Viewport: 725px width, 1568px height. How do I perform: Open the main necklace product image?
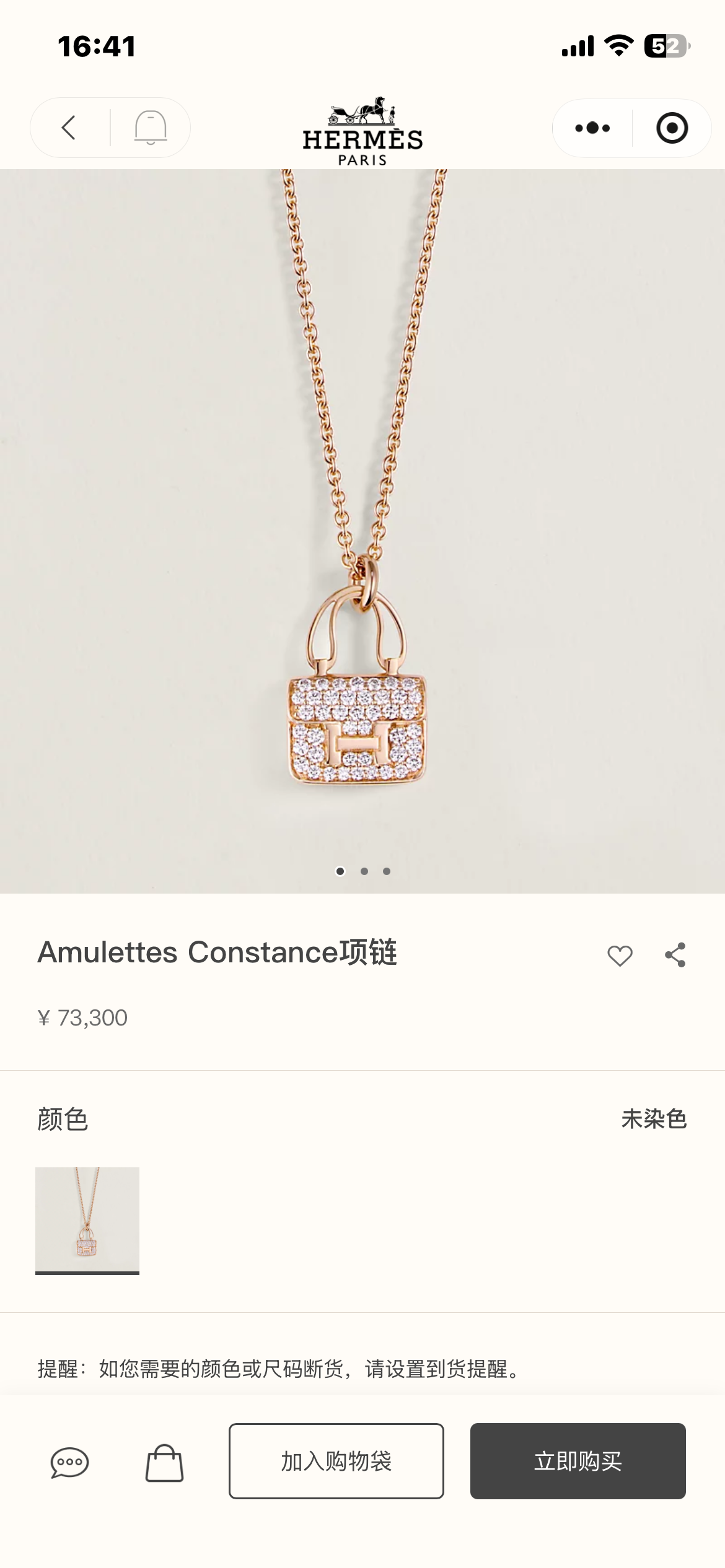point(362,531)
